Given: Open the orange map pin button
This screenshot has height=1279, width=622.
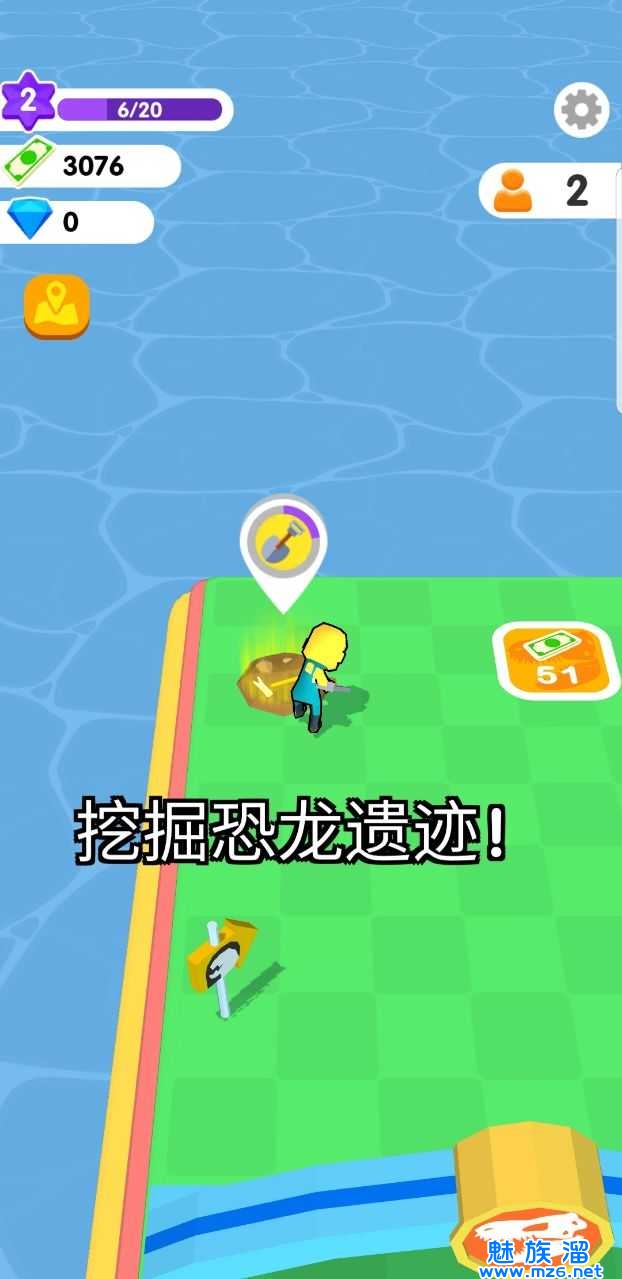Looking at the screenshot, I should [57, 305].
